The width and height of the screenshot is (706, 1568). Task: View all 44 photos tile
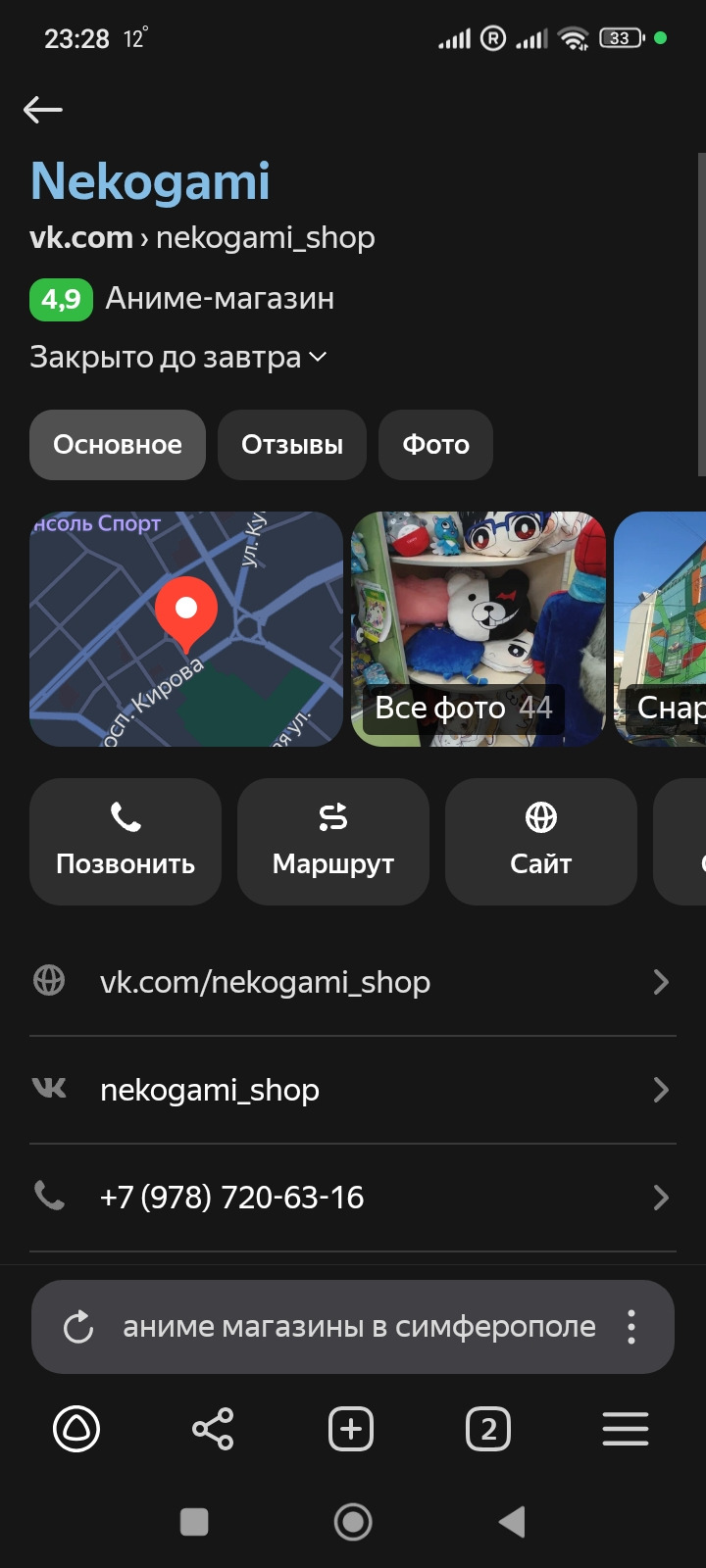(x=479, y=629)
